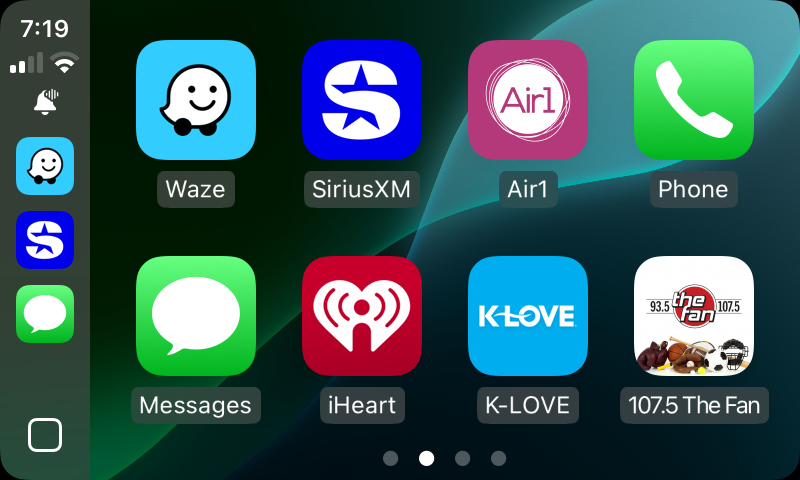The height and width of the screenshot is (480, 800).
Task: Launch SiriusXM from the app grid
Action: pos(361,100)
